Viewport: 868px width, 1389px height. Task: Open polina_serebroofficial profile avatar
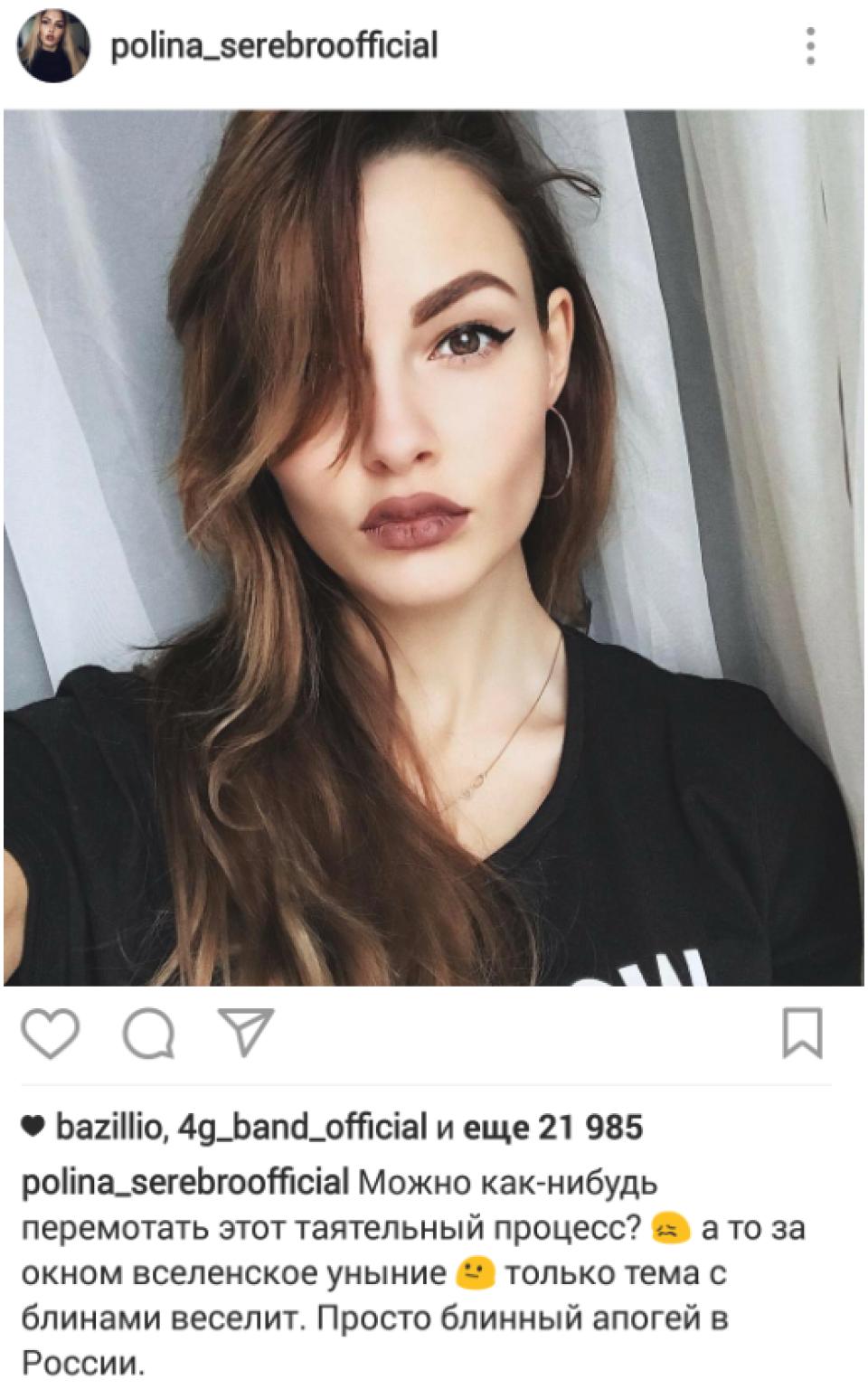[53, 47]
